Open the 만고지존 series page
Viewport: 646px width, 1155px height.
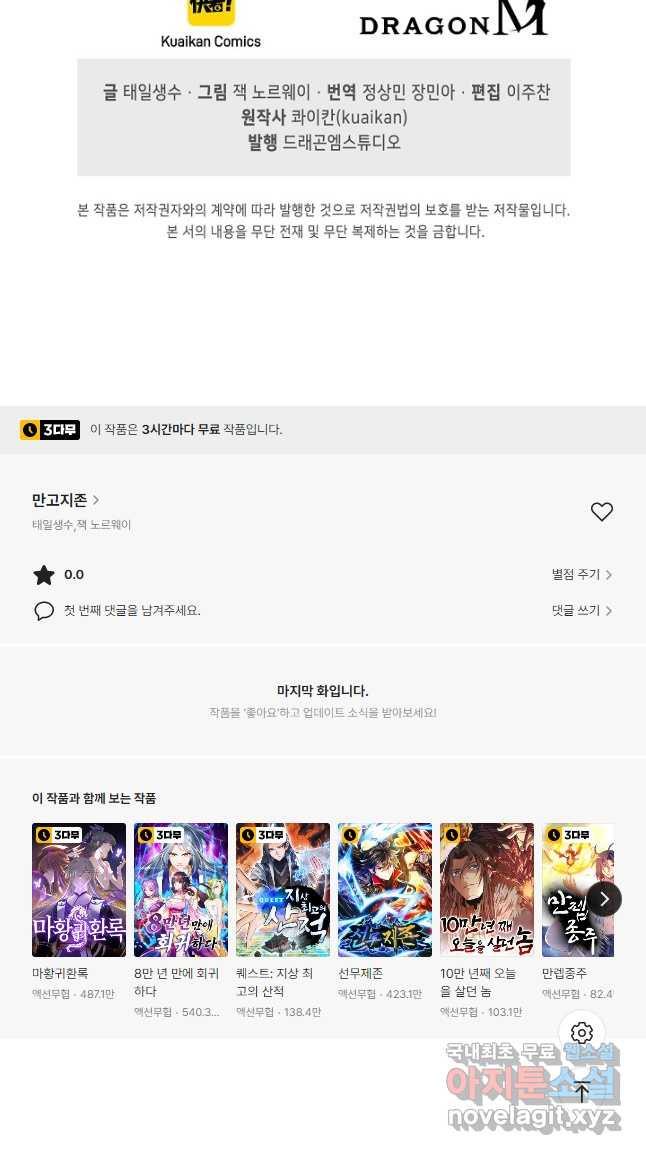click(65, 500)
